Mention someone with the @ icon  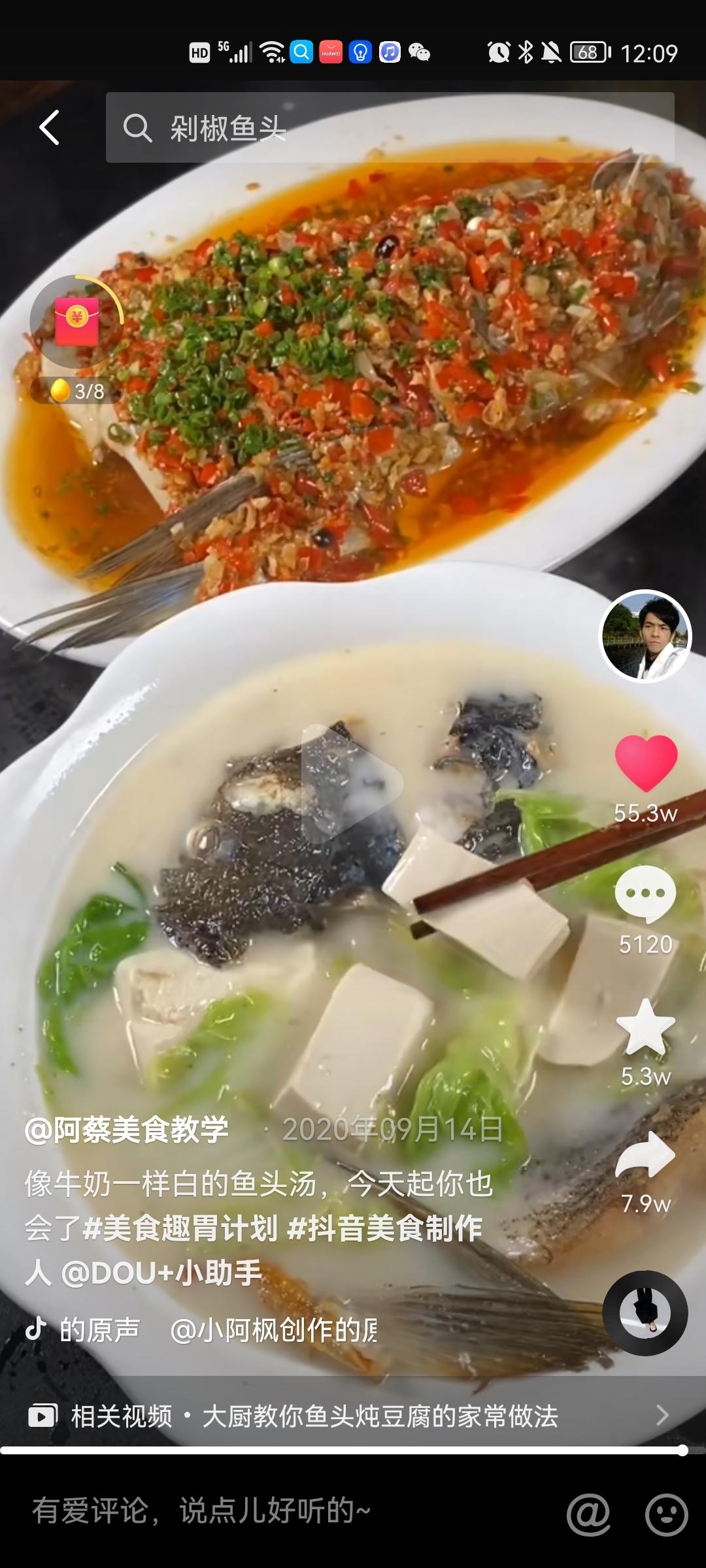click(x=588, y=1514)
